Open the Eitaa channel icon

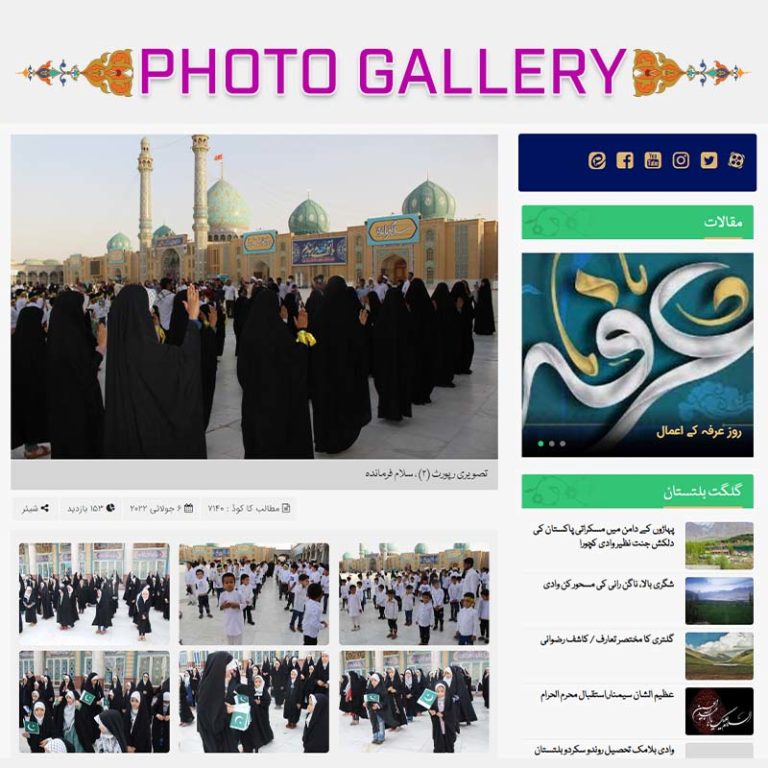[x=597, y=161]
